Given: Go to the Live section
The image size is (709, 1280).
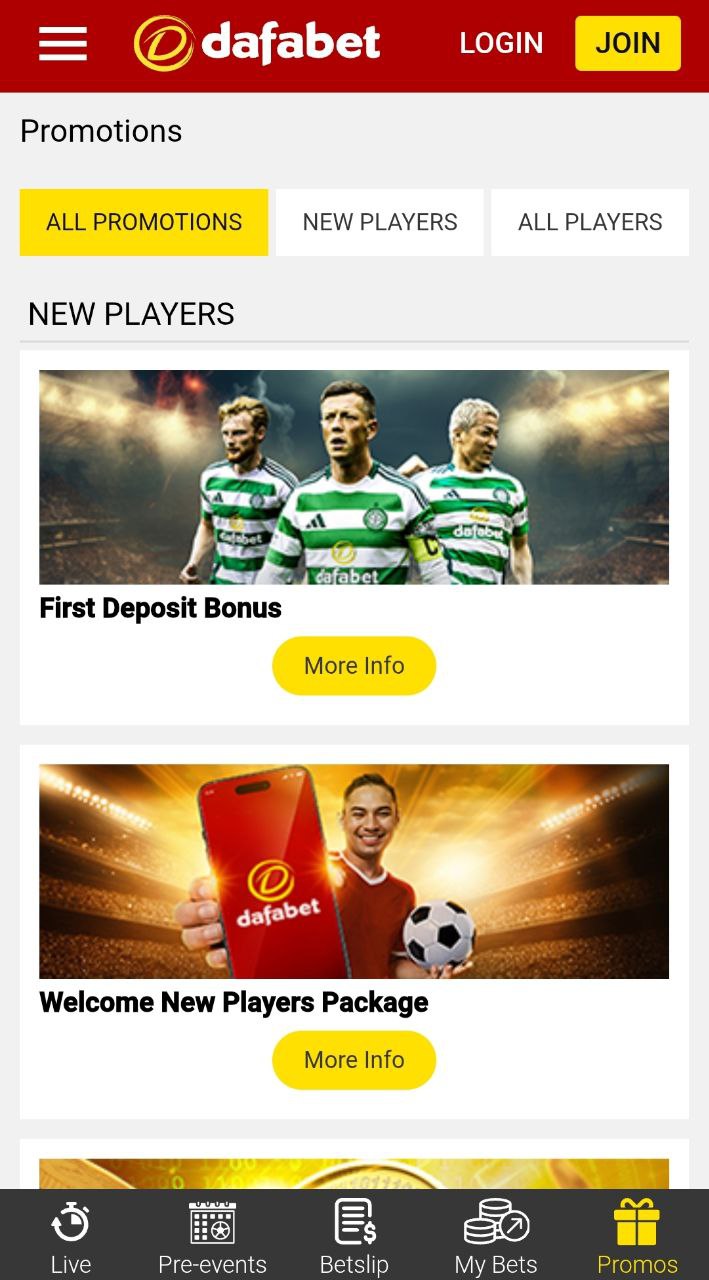Looking at the screenshot, I should [71, 1237].
